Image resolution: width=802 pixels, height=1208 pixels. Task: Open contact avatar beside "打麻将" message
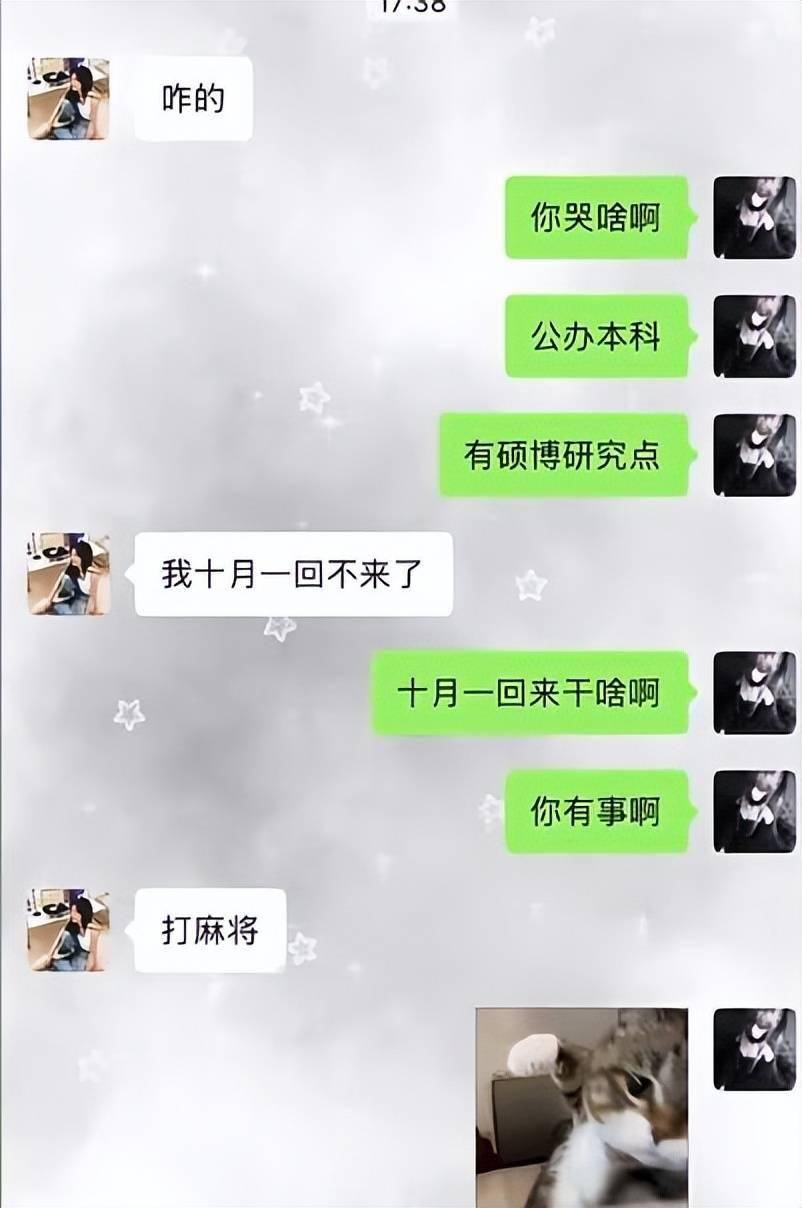(x=68, y=929)
